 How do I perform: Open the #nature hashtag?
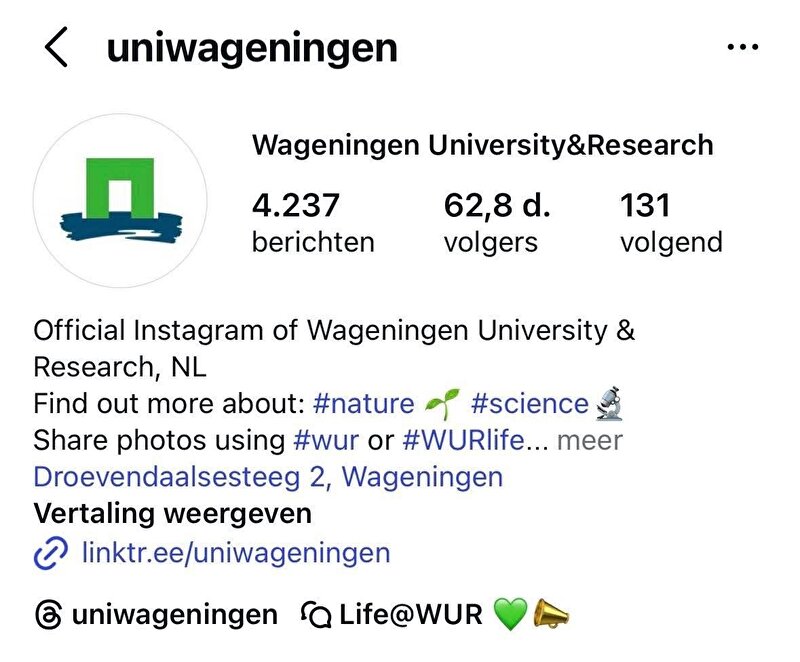click(363, 404)
